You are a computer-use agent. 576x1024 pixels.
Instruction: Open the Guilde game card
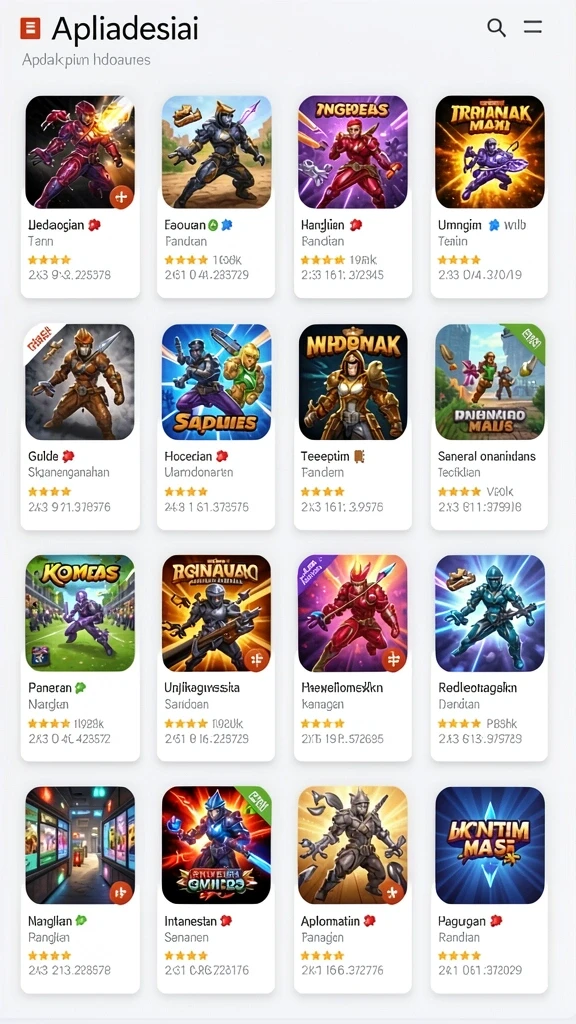(x=80, y=424)
